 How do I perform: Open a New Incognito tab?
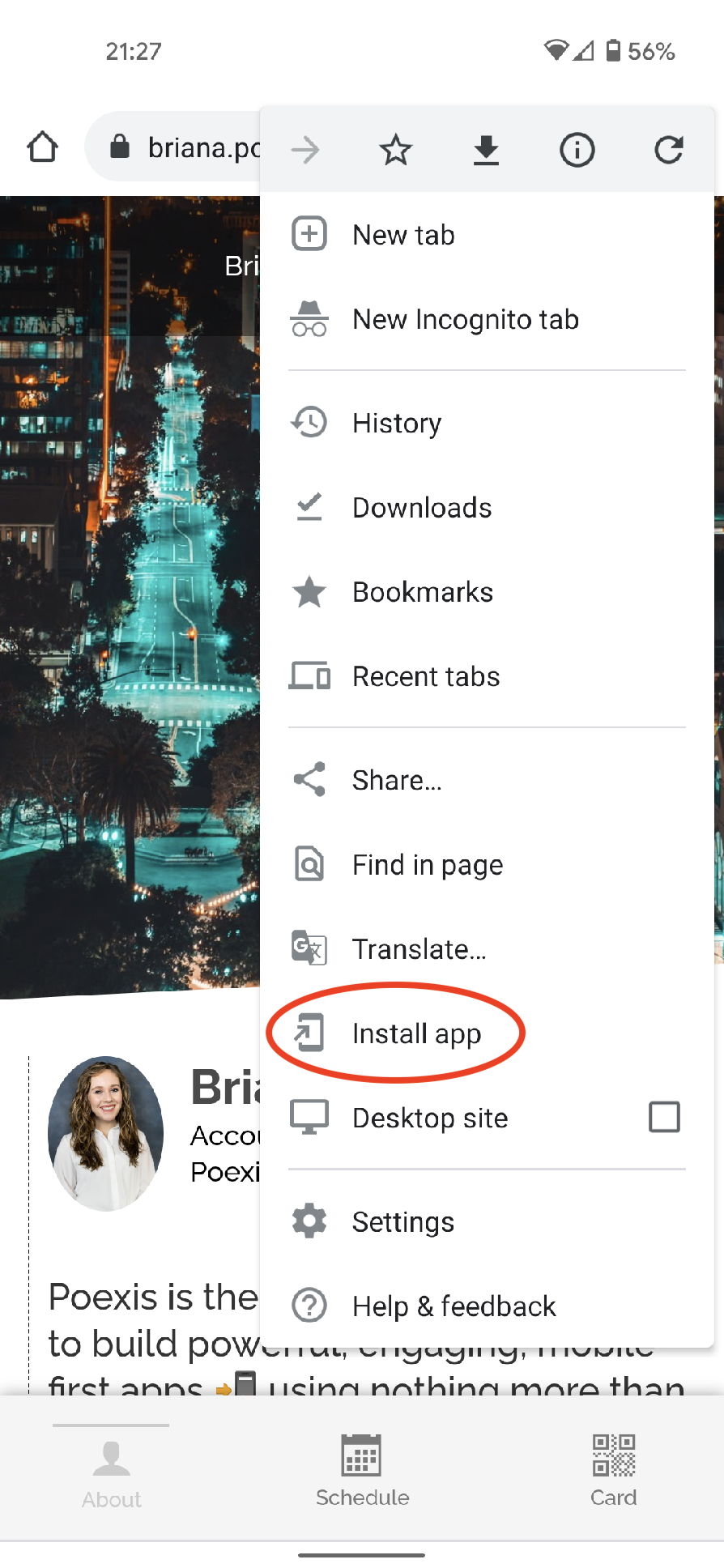(x=487, y=319)
